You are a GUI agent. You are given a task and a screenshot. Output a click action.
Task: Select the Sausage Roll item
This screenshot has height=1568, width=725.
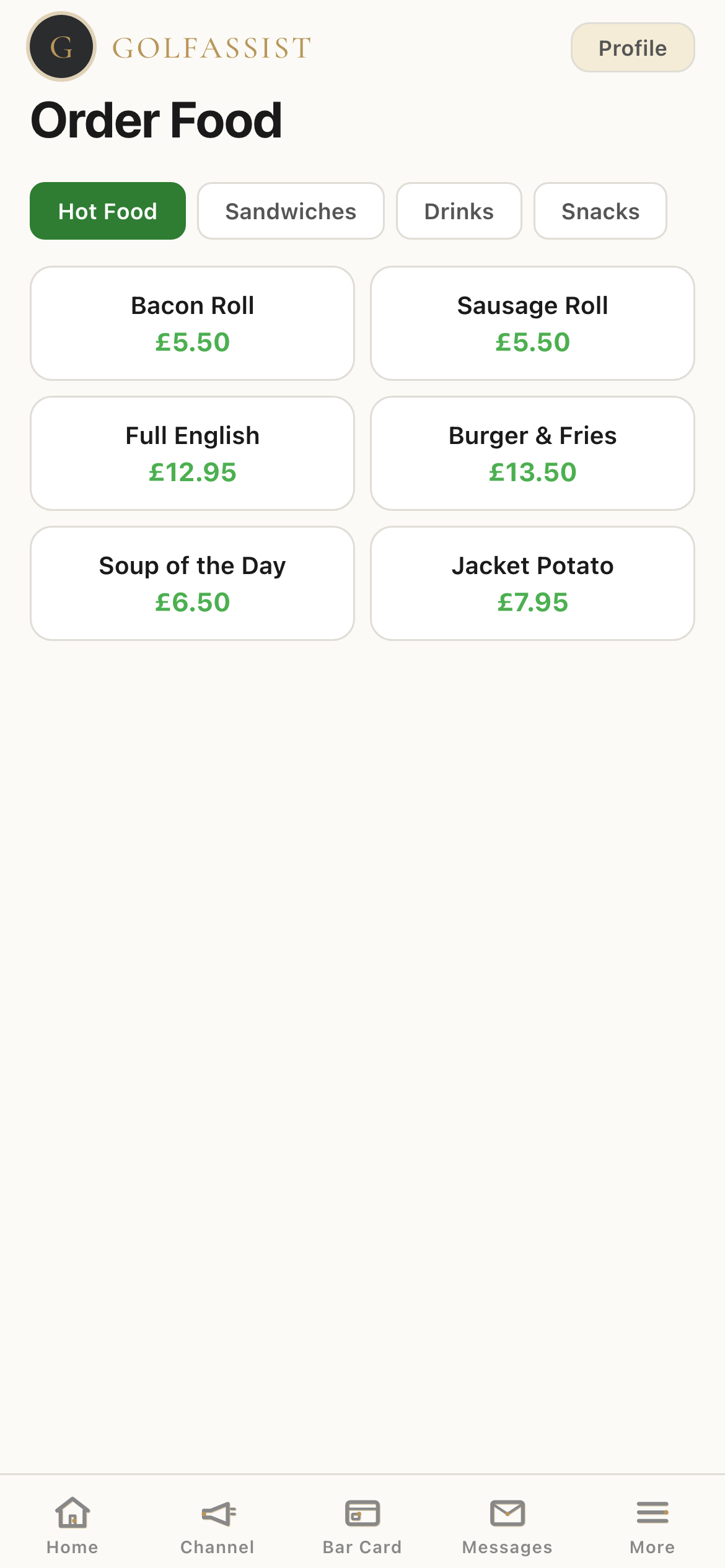tap(533, 323)
